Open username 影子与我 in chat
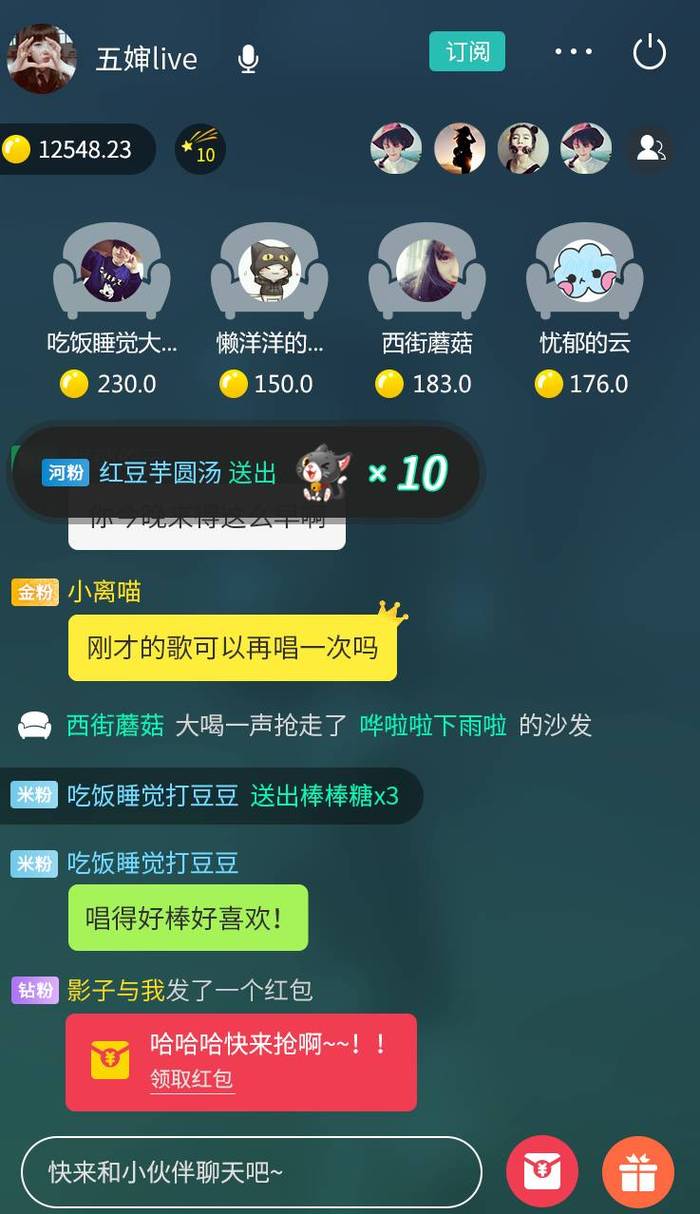 (115, 990)
